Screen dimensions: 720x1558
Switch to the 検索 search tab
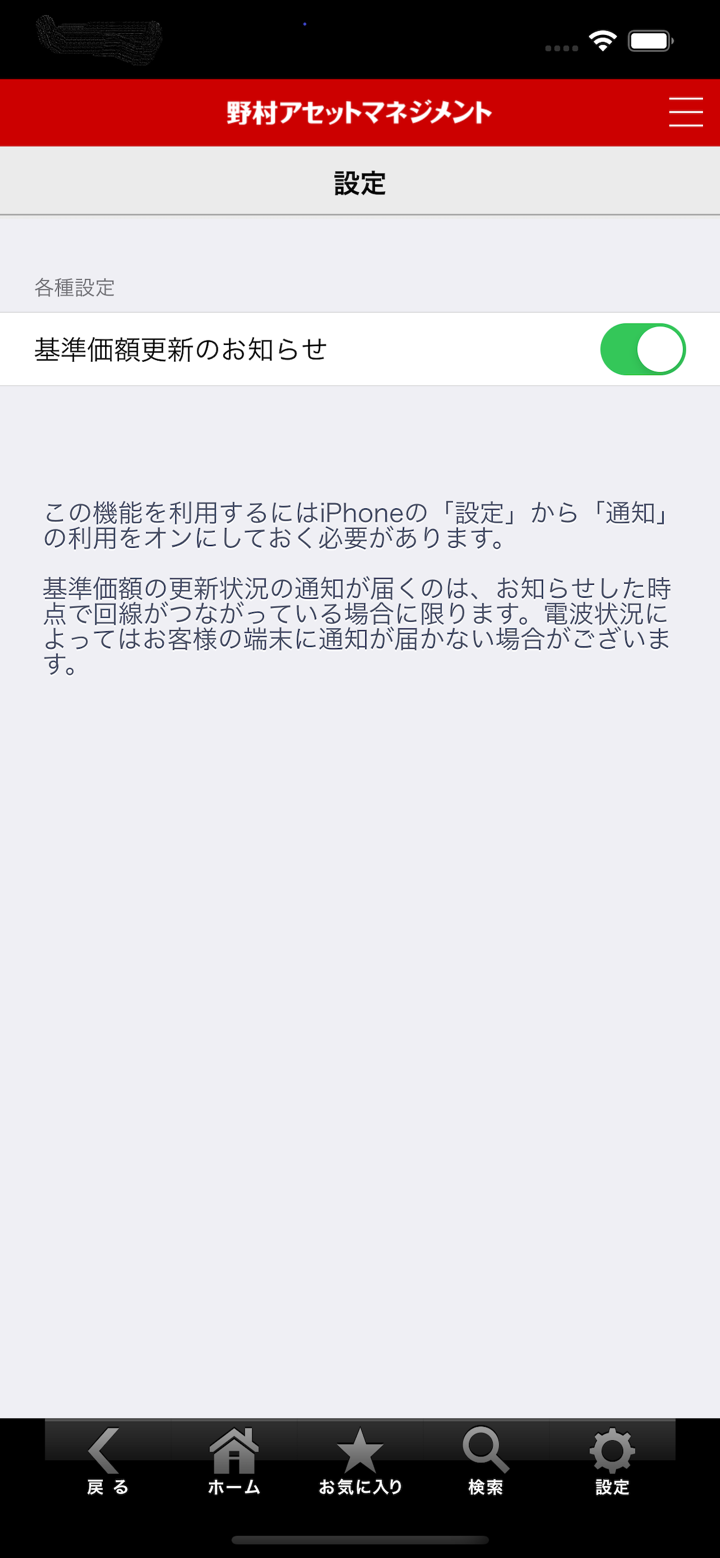tap(486, 1460)
